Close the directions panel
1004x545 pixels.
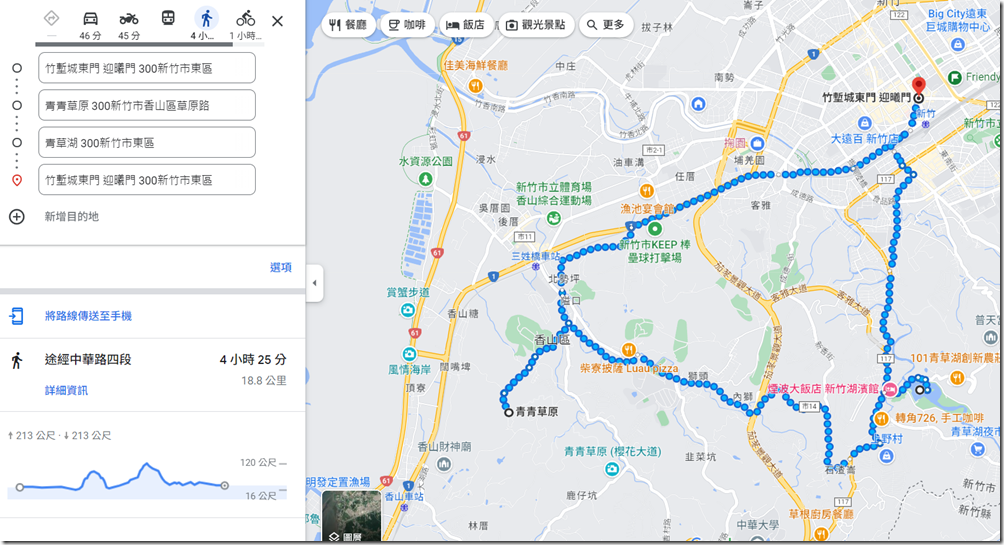[x=277, y=21]
